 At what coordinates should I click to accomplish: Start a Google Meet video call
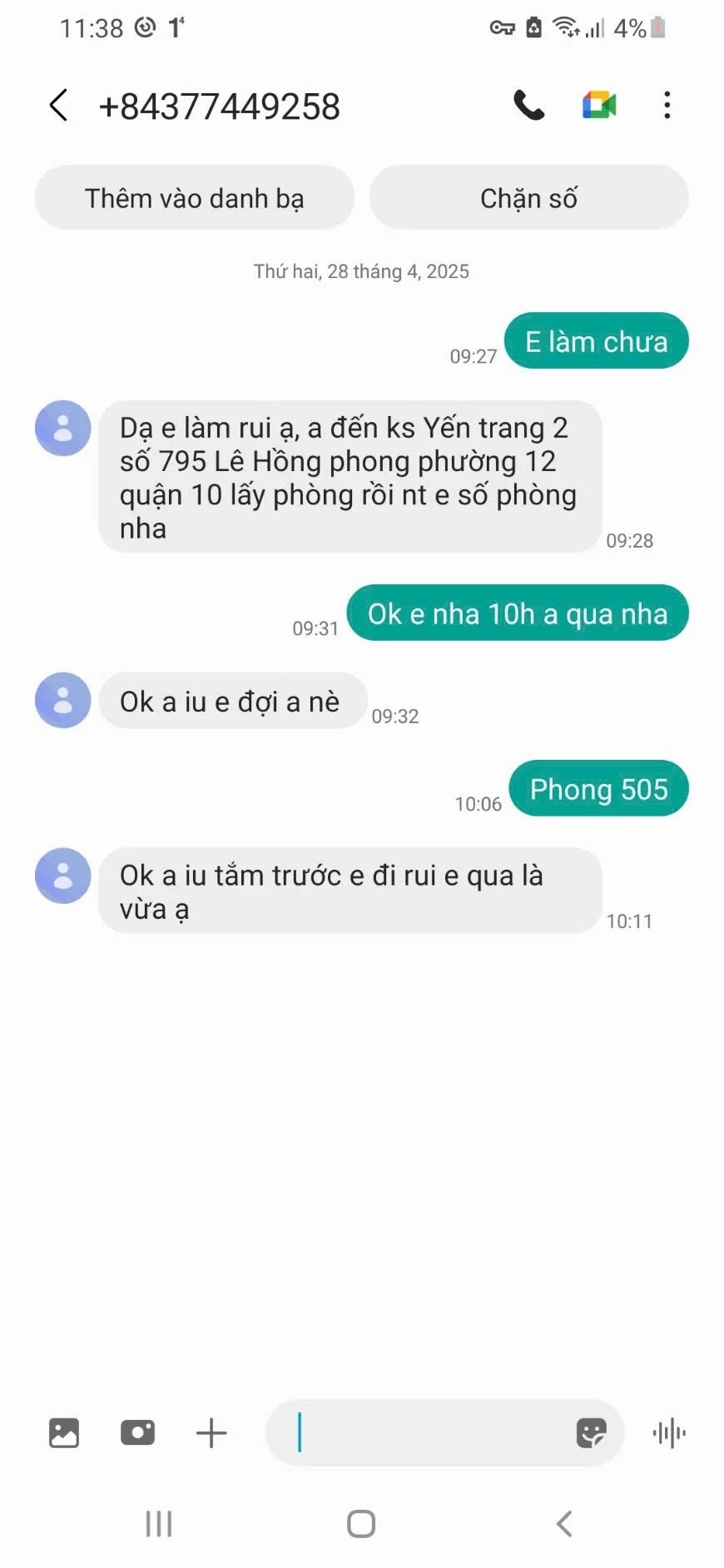tap(598, 106)
